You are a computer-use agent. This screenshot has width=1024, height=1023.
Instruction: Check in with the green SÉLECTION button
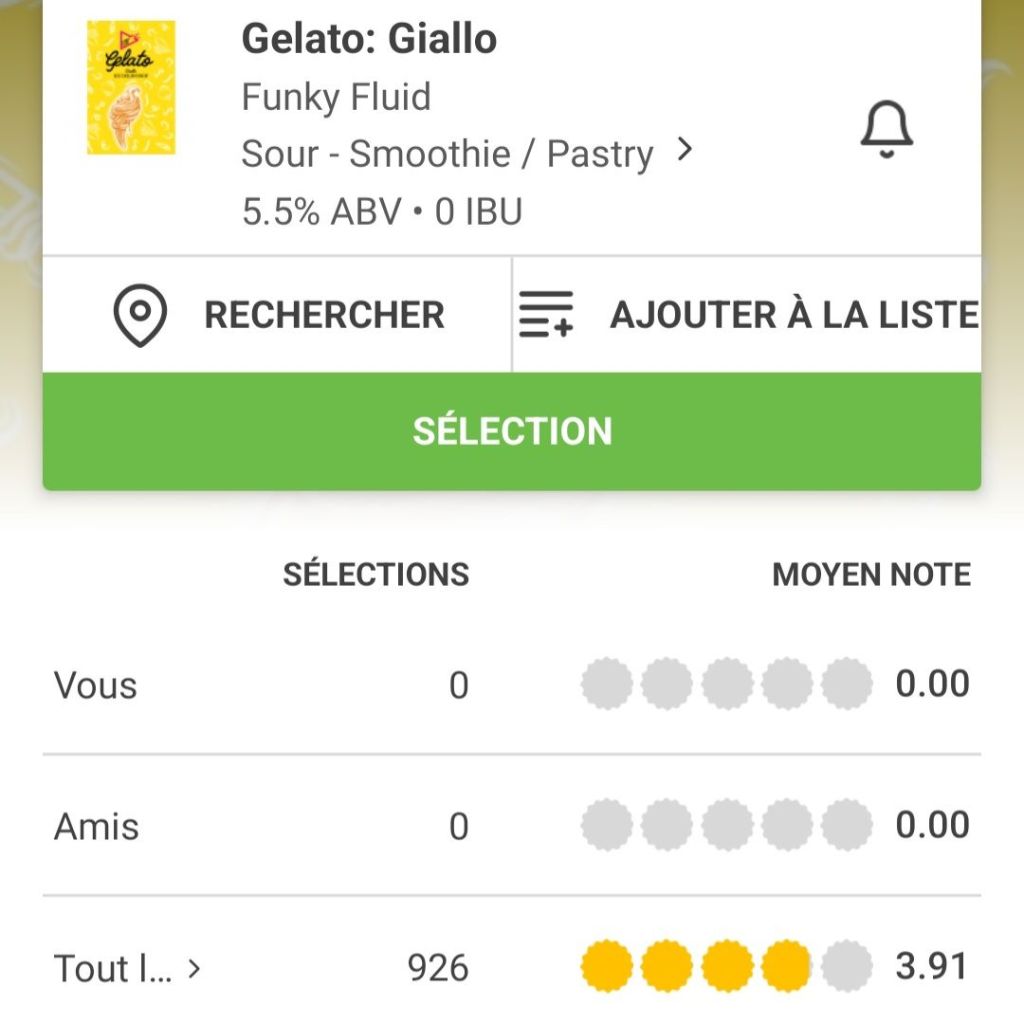click(512, 431)
